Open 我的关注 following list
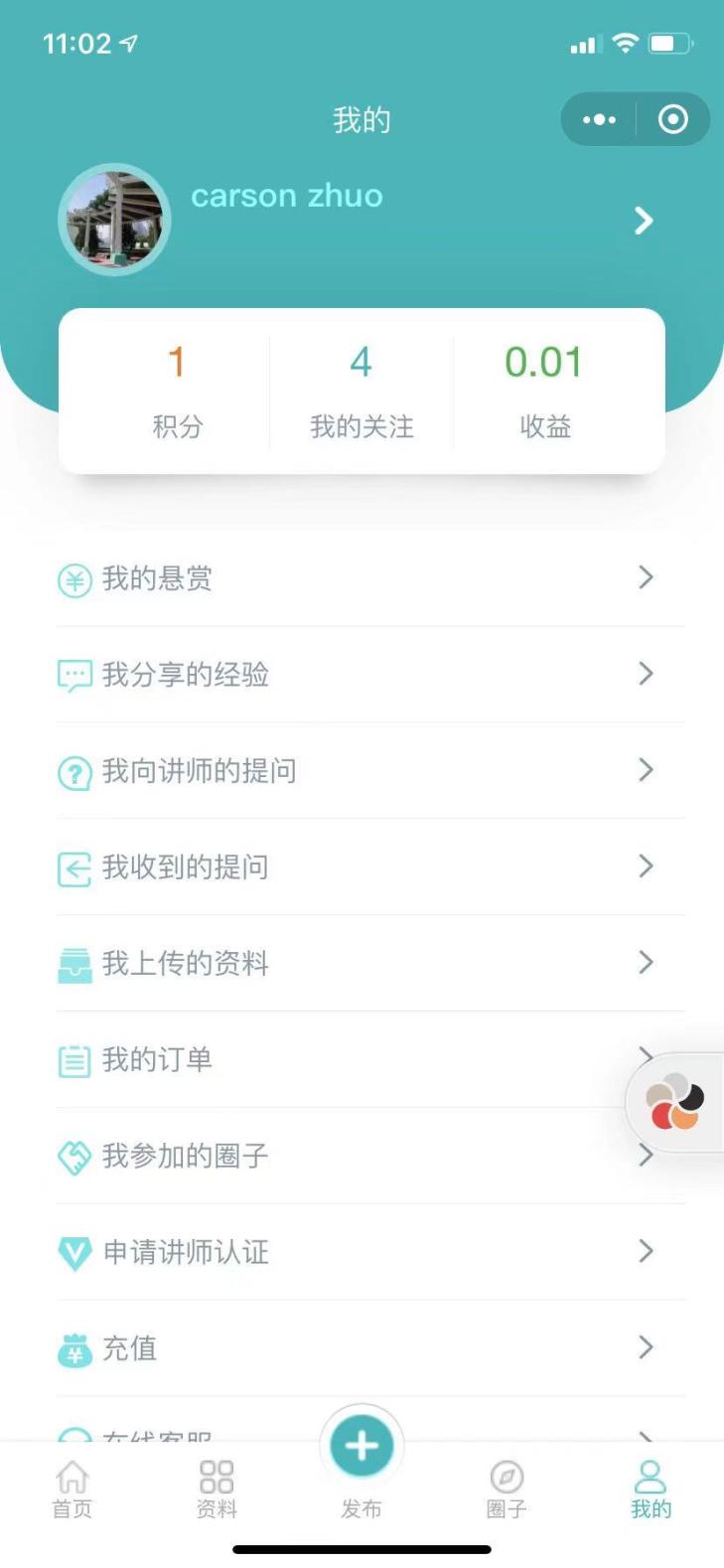The image size is (724, 1568). 362,392
